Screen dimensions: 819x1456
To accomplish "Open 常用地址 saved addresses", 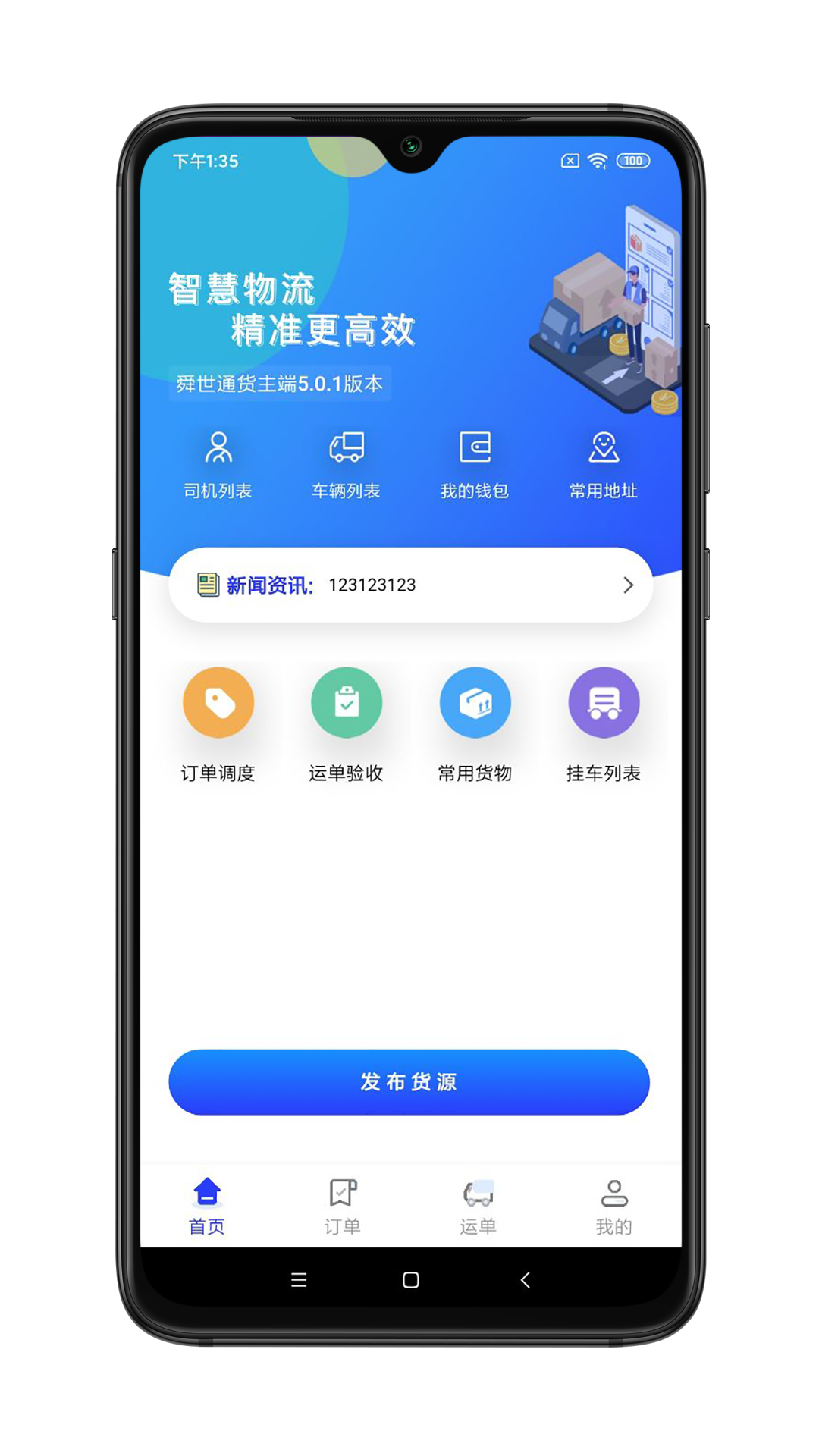I will pos(604,464).
